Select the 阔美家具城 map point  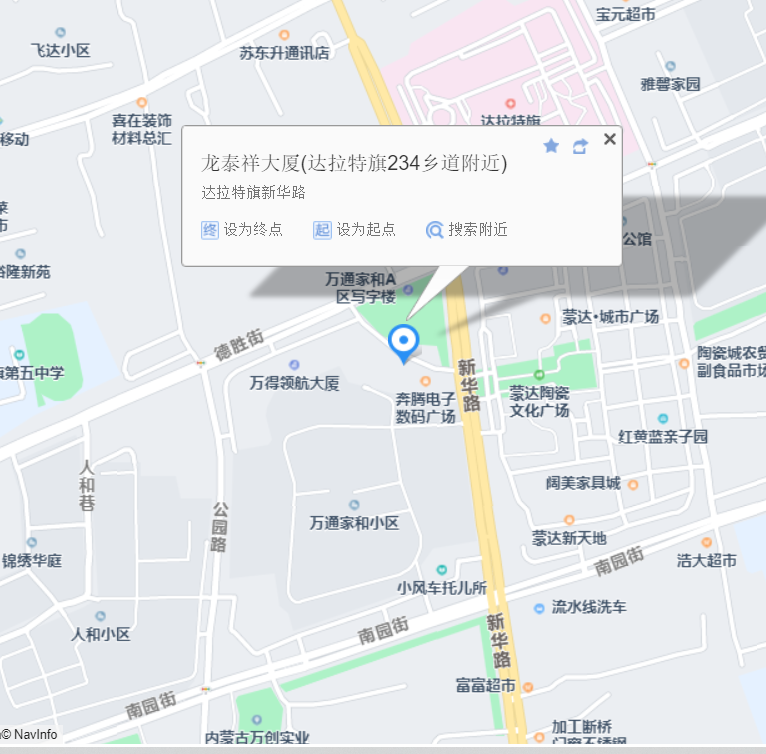click(x=632, y=484)
